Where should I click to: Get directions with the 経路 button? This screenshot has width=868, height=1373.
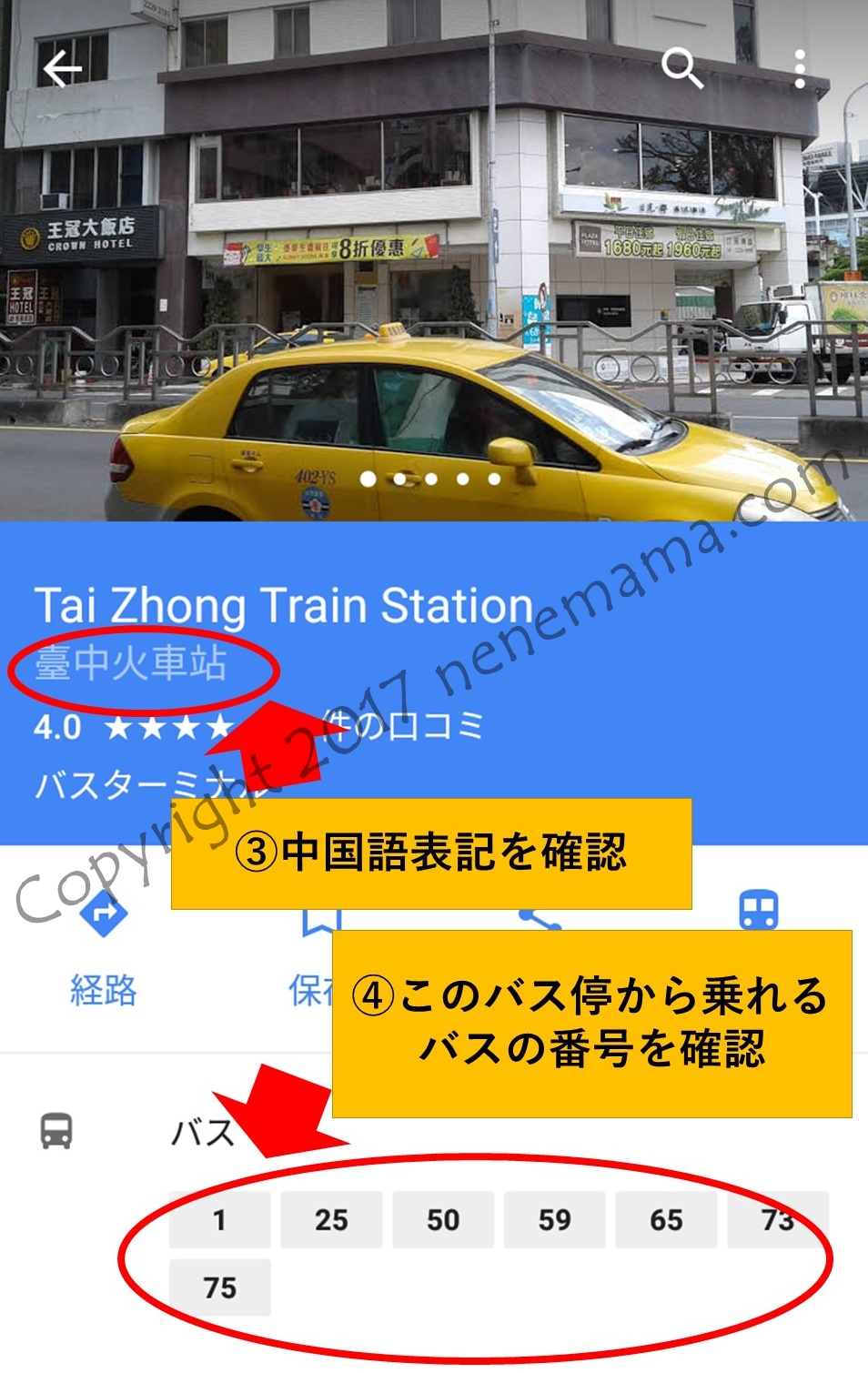104,946
